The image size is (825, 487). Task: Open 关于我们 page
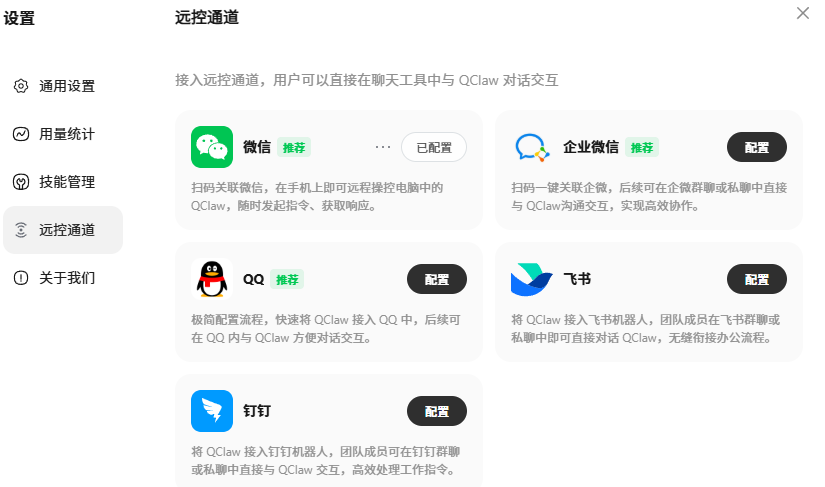click(66, 278)
